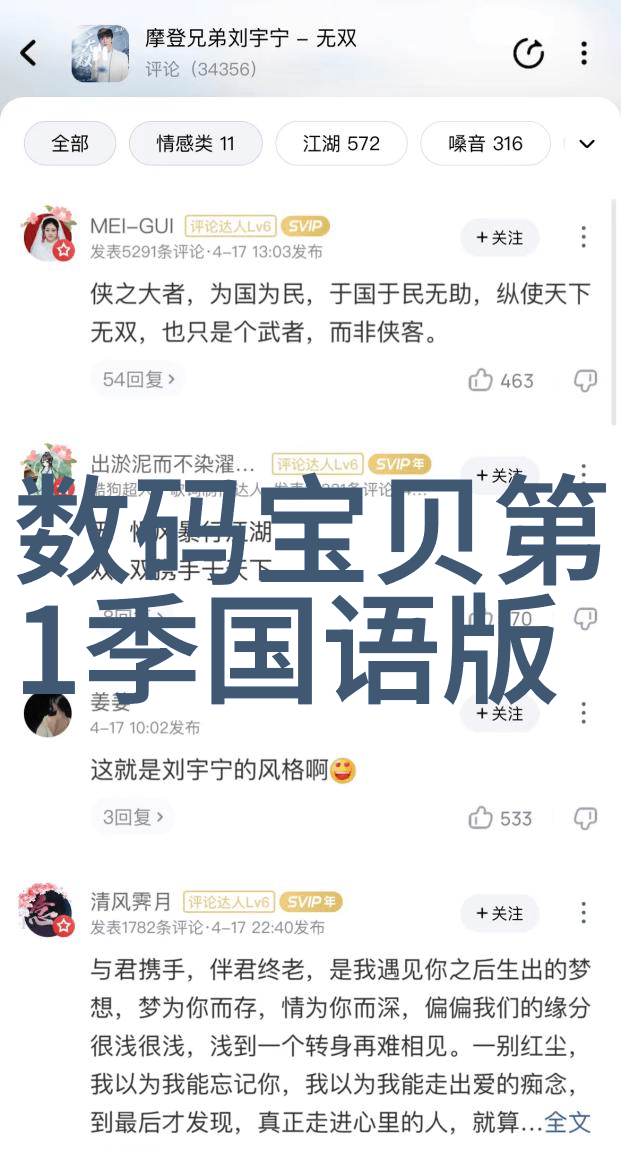Image resolution: width=621 pixels, height=1151 pixels.
Task: Follow the user 姜姜
Action: (499, 714)
